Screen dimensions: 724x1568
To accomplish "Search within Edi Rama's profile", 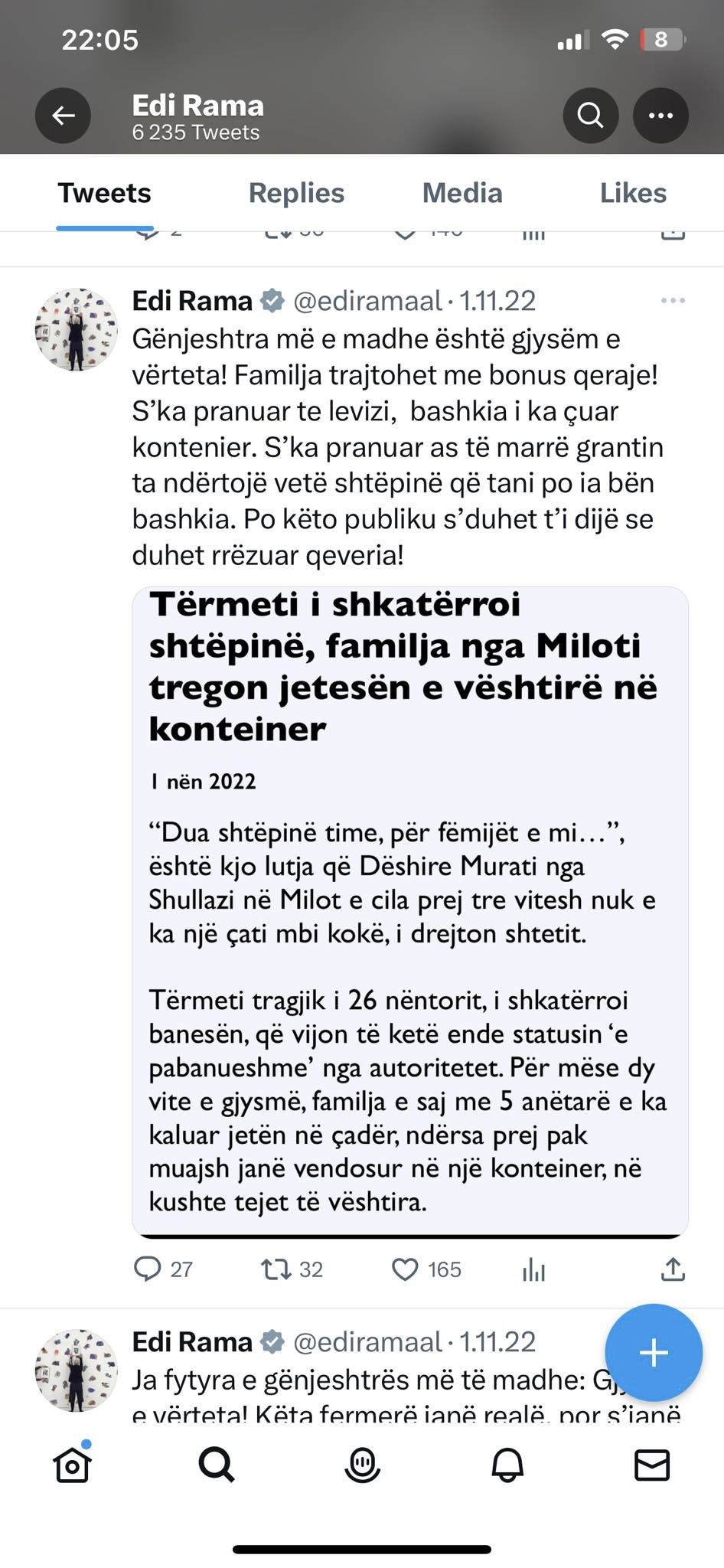I will 590,116.
